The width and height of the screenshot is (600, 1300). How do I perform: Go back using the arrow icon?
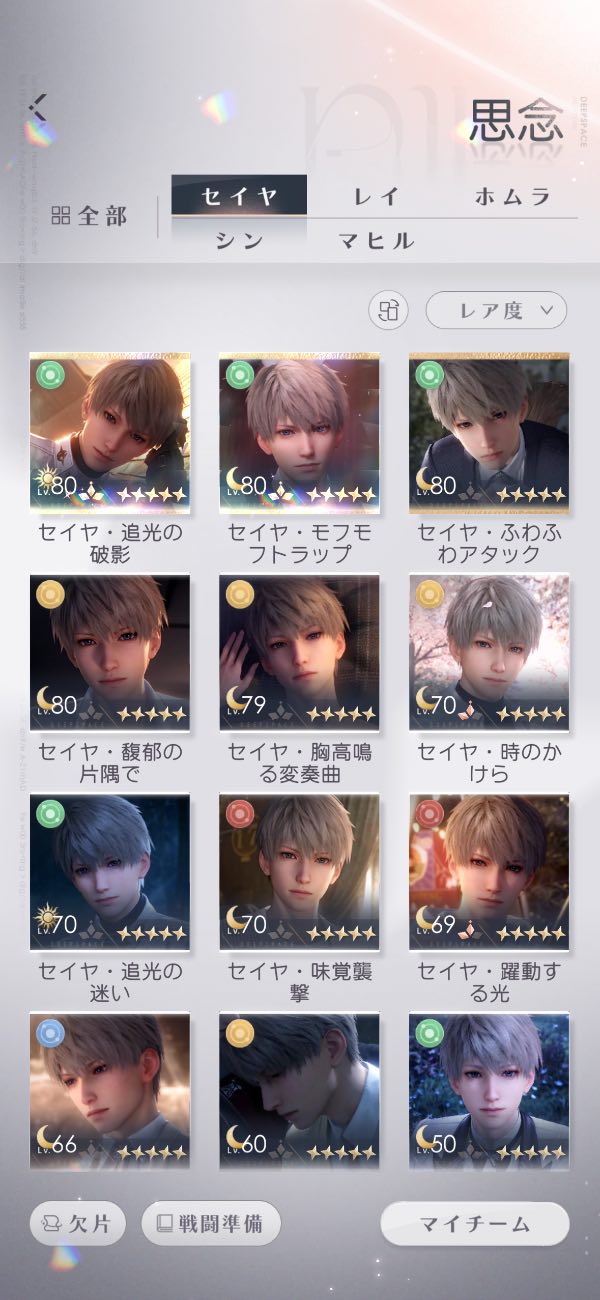click(39, 105)
